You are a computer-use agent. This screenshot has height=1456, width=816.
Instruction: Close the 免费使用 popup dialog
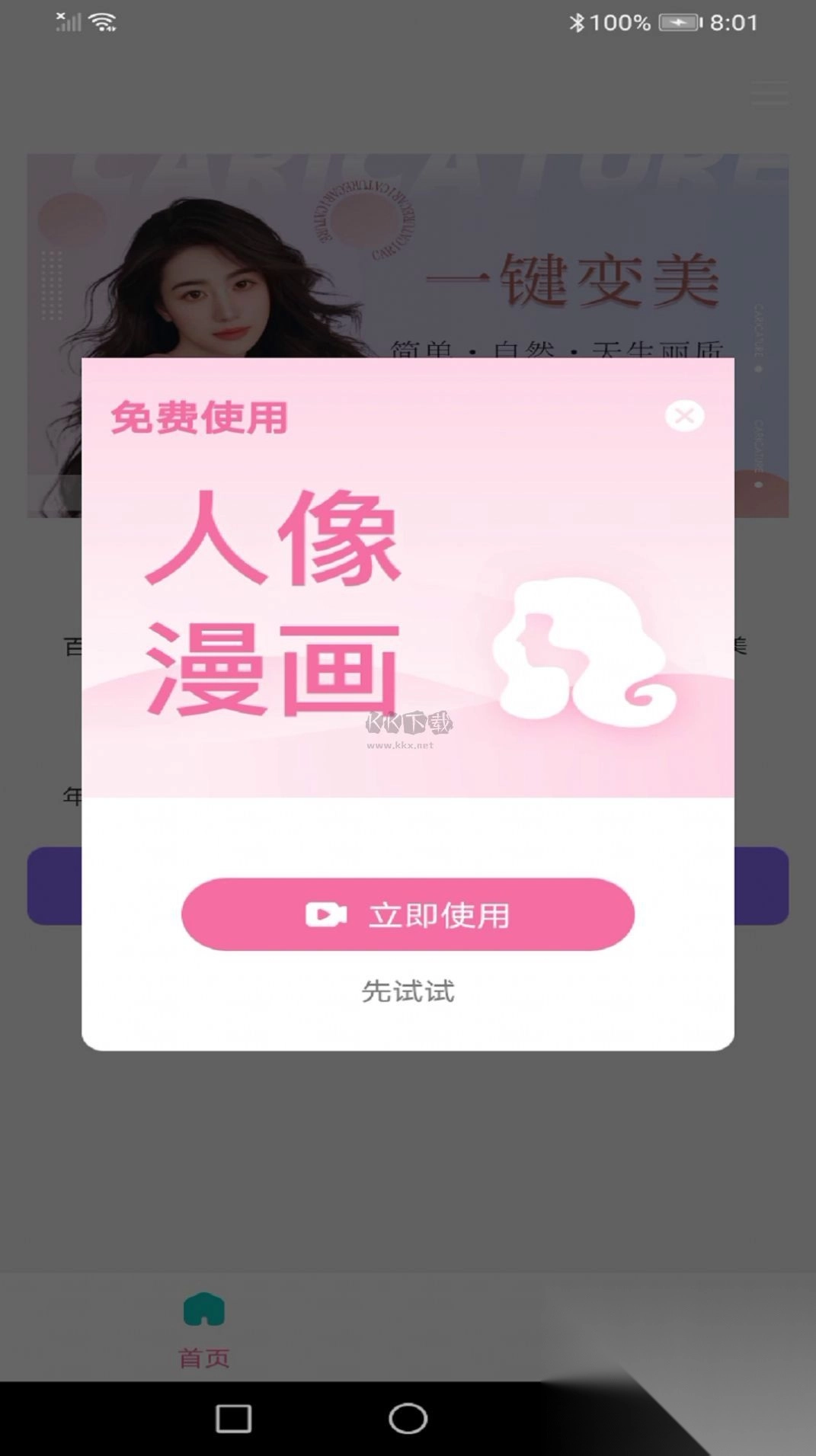coord(684,416)
